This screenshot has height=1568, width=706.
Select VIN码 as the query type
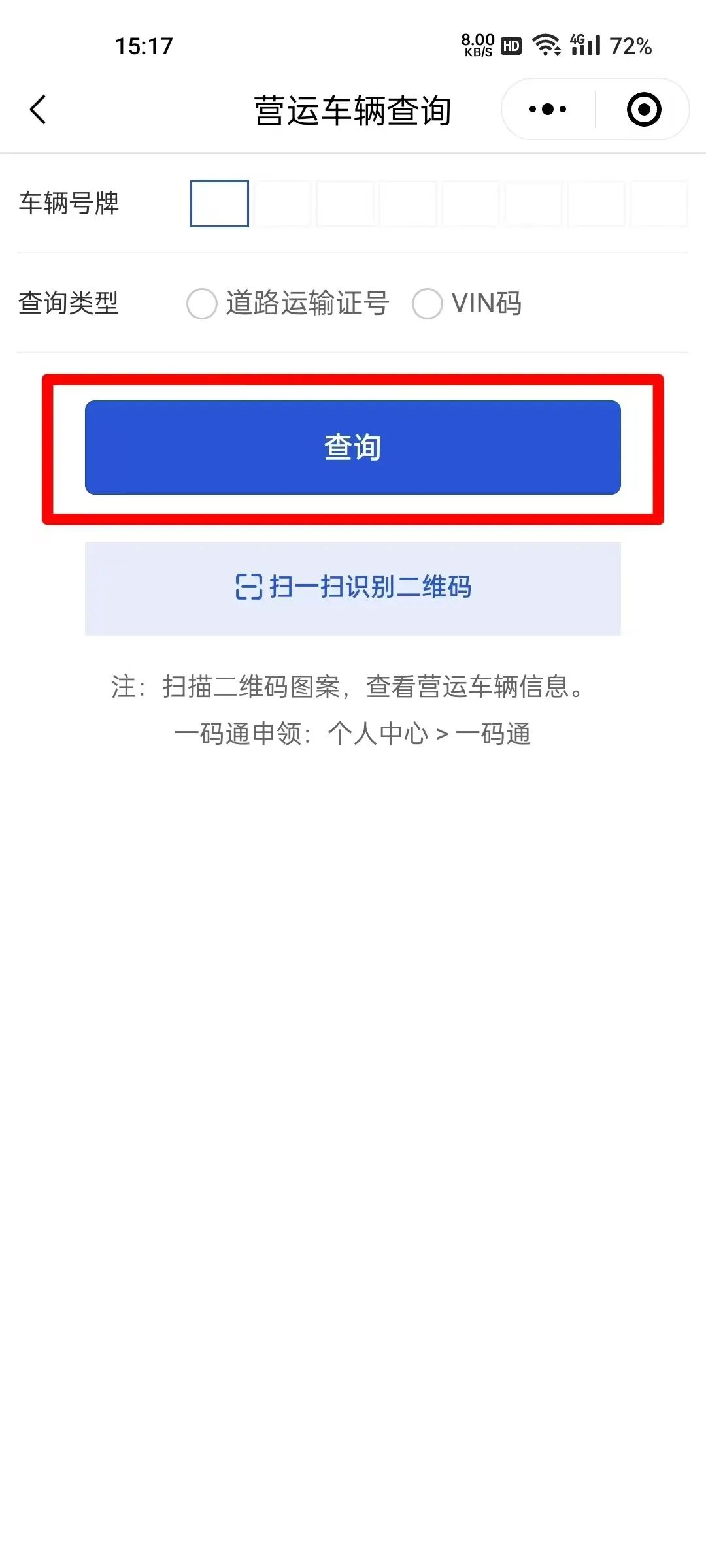428,304
